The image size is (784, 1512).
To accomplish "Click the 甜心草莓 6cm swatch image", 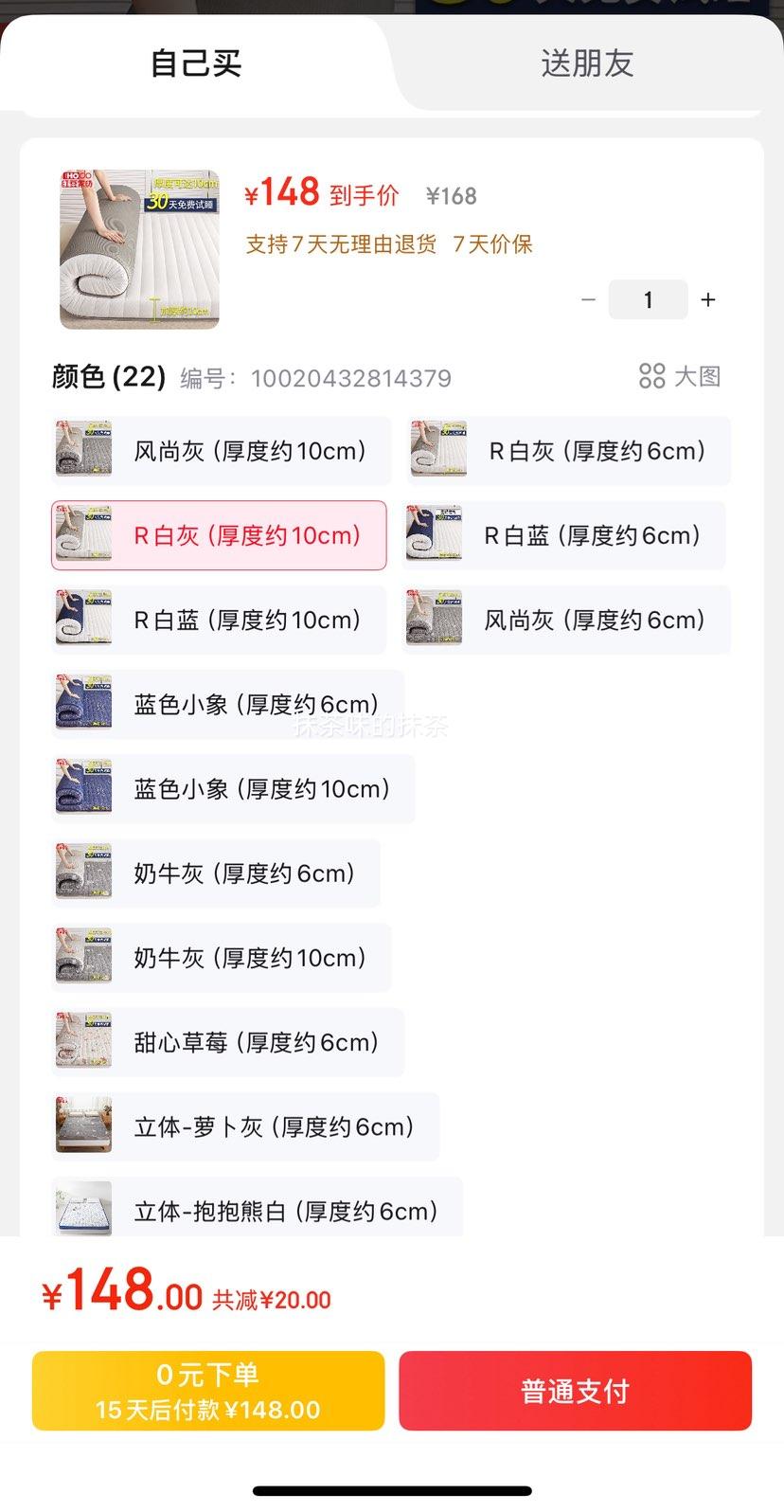I will (83, 1041).
